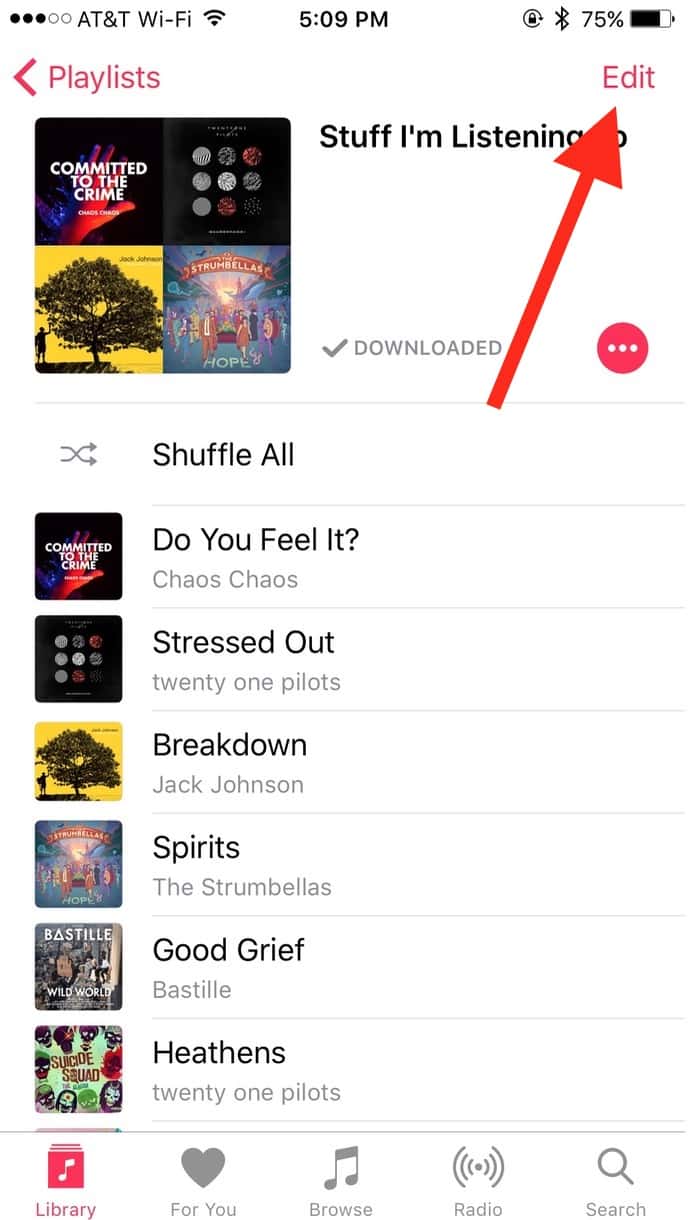Play Do You Feel It? by Chaos Chaos
Screen dimensions: 690x1220
click(x=255, y=557)
